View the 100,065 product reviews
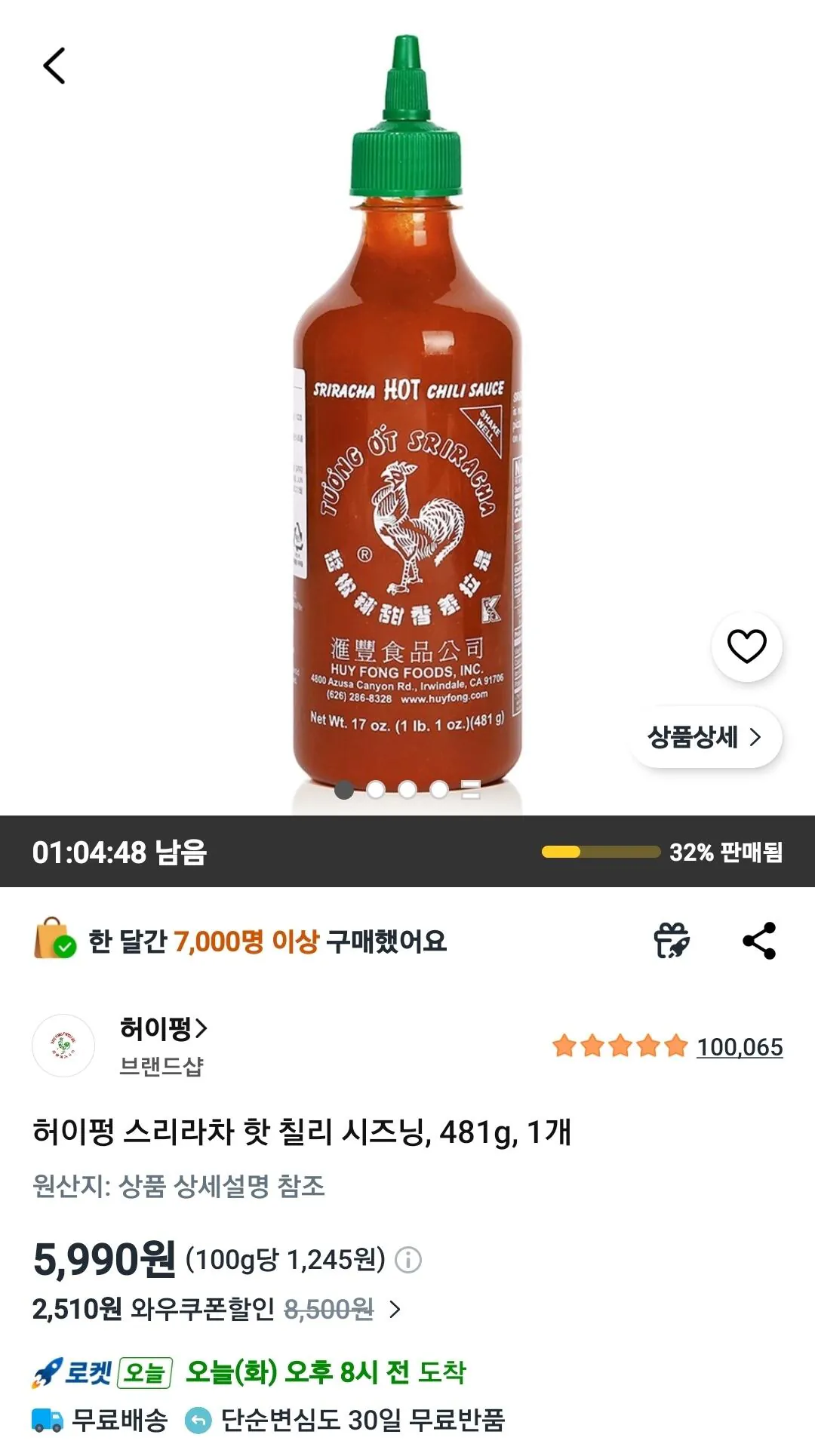Screen dimensions: 815x1456 click(740, 1048)
